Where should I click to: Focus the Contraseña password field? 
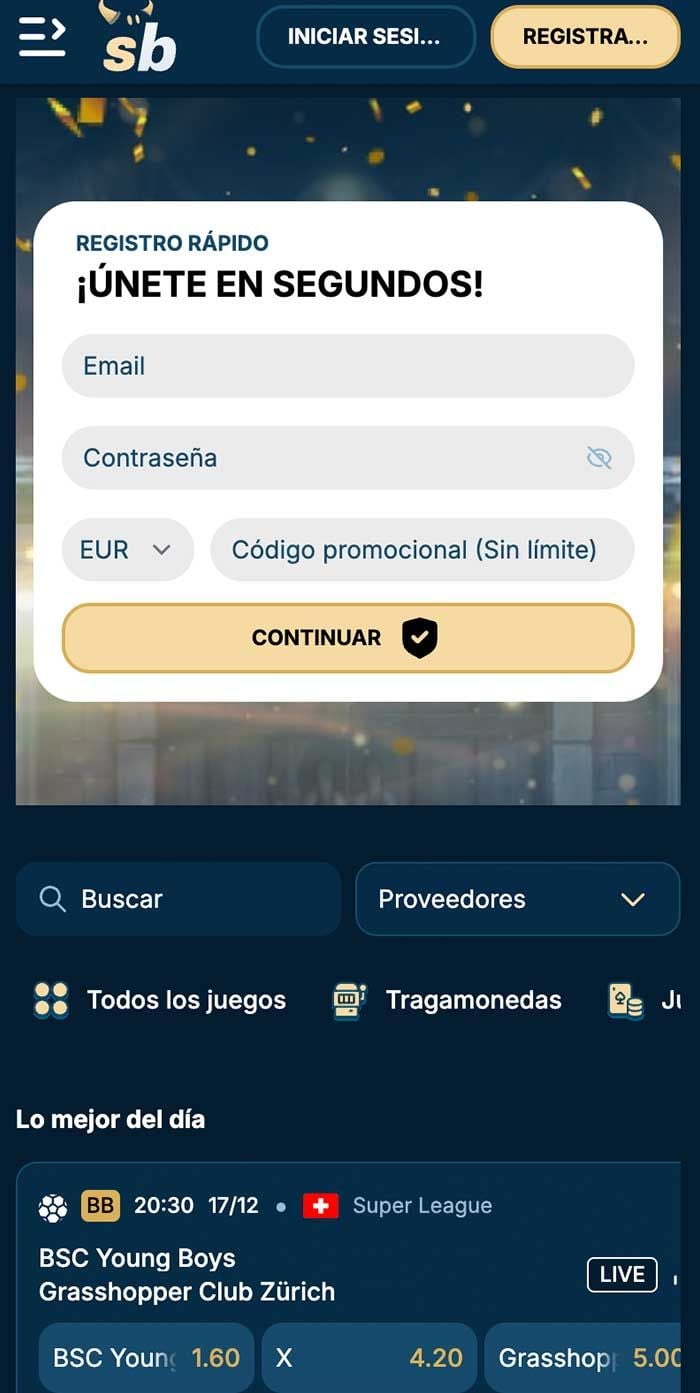(320, 458)
